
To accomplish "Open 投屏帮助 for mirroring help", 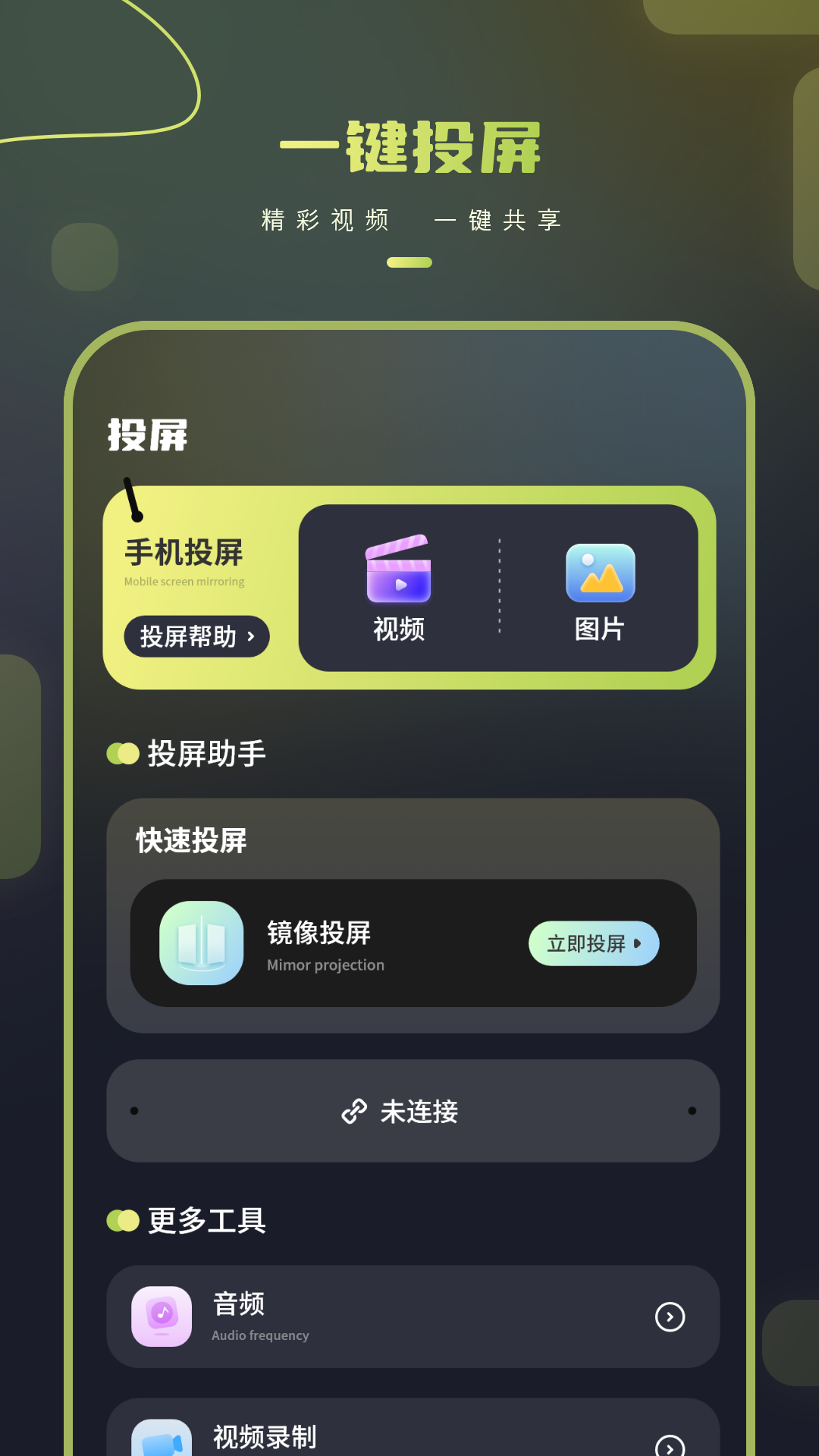I will tap(196, 637).
